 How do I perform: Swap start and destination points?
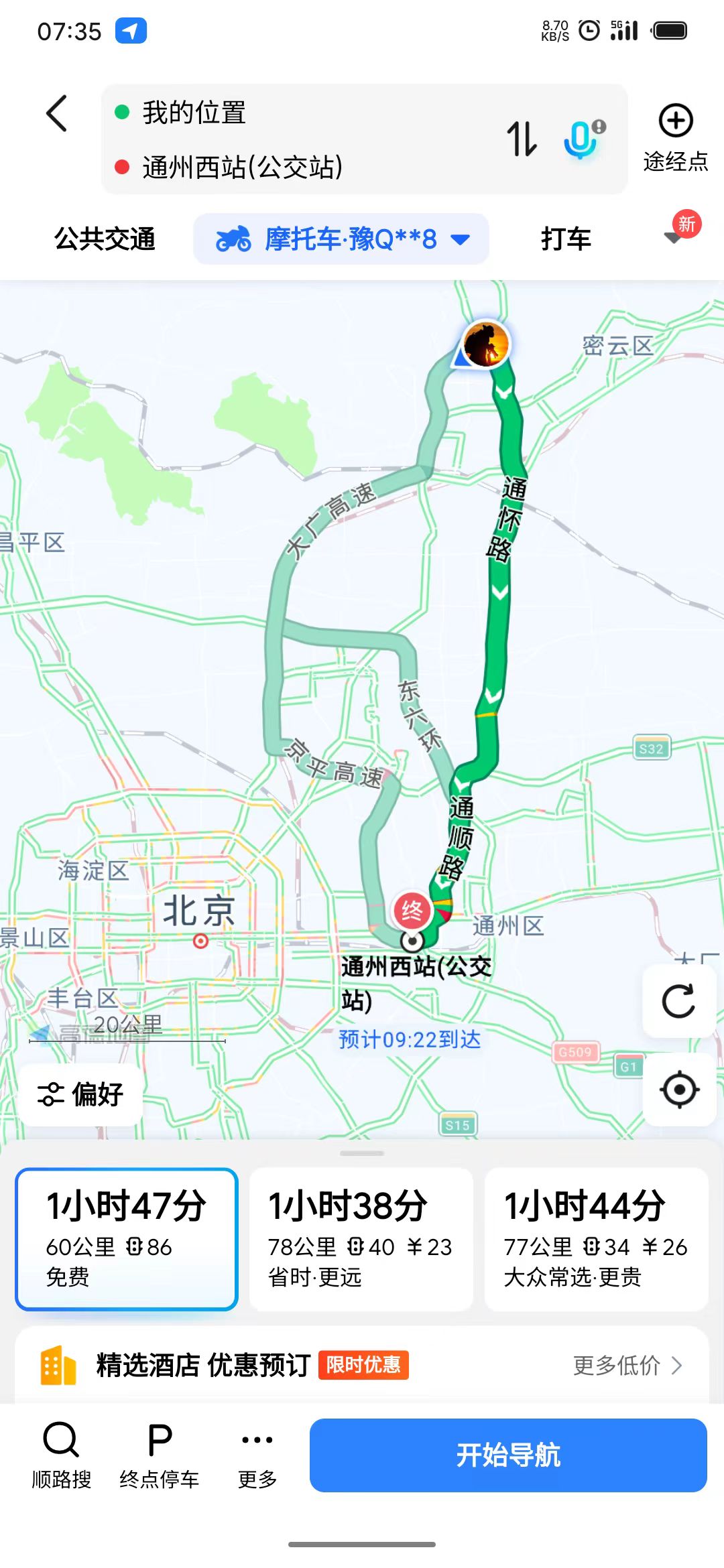coord(522,139)
